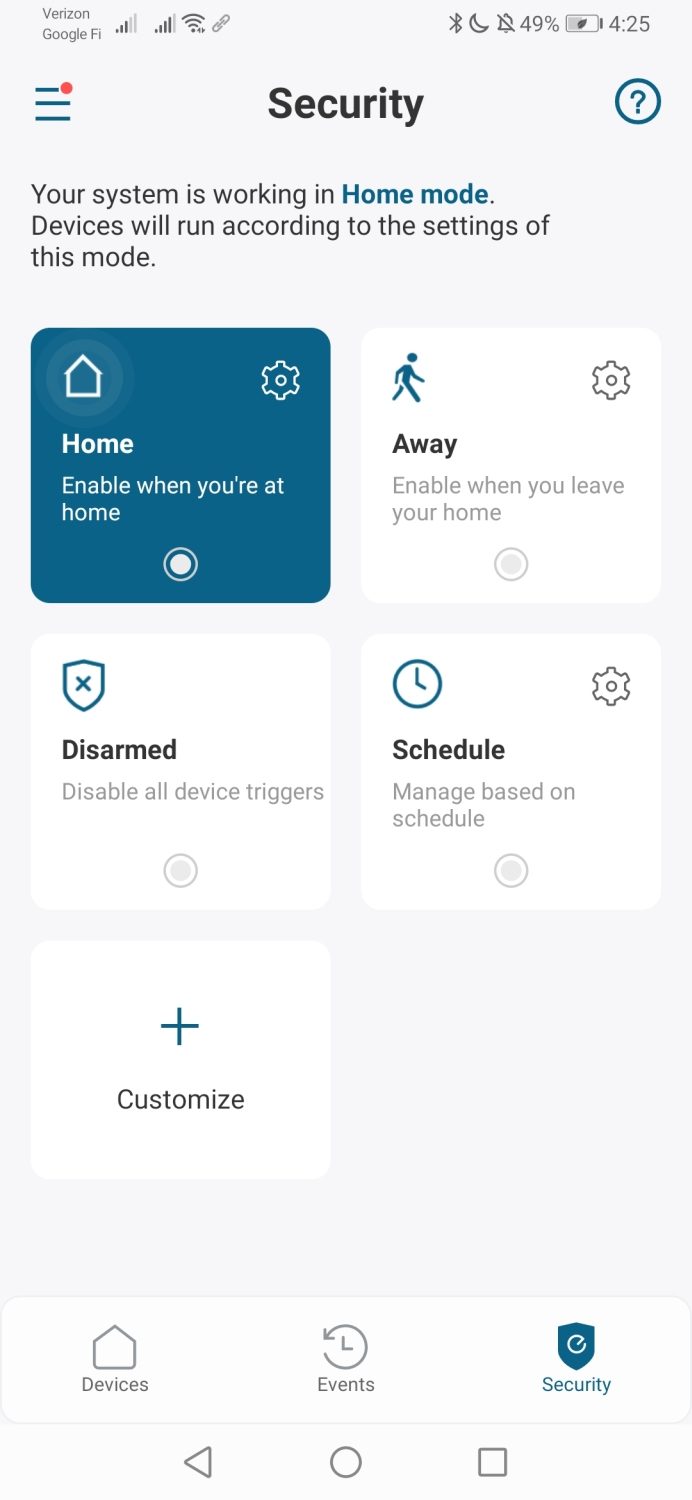Select the Away mode radio button
Screen dimensions: 692x1500
tap(511, 565)
